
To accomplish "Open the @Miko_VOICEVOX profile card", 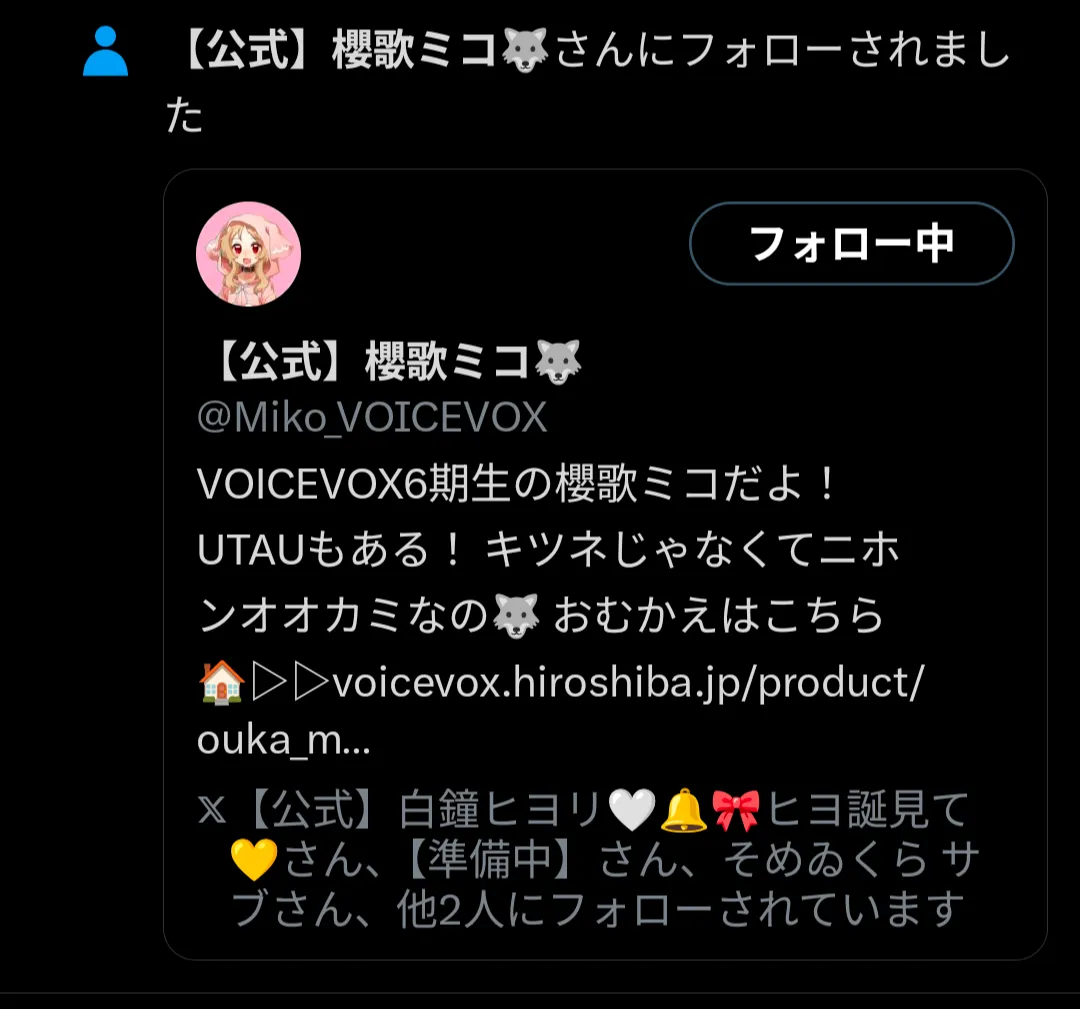I will point(372,417).
